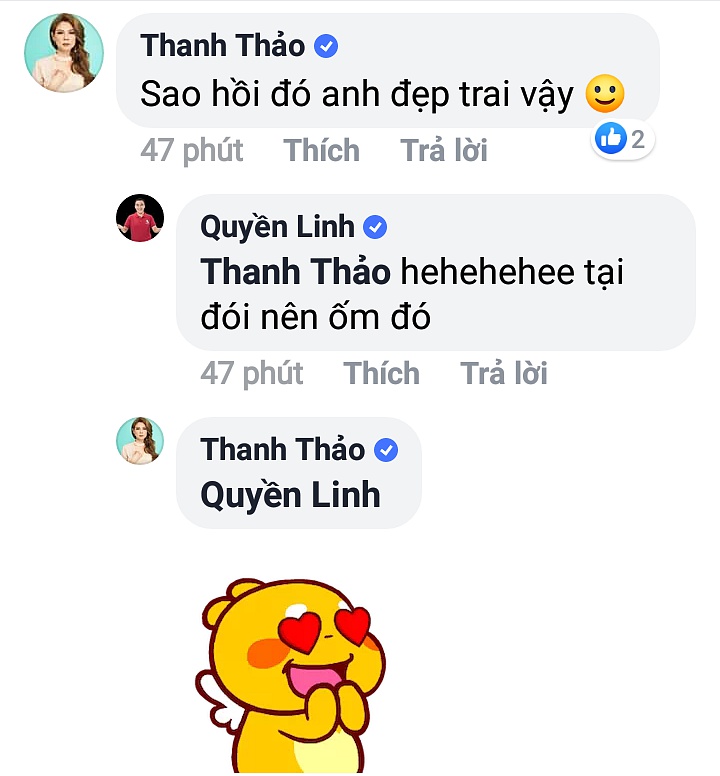
Task: Open the 47 phút timestamp under the reply
Action: point(250,373)
